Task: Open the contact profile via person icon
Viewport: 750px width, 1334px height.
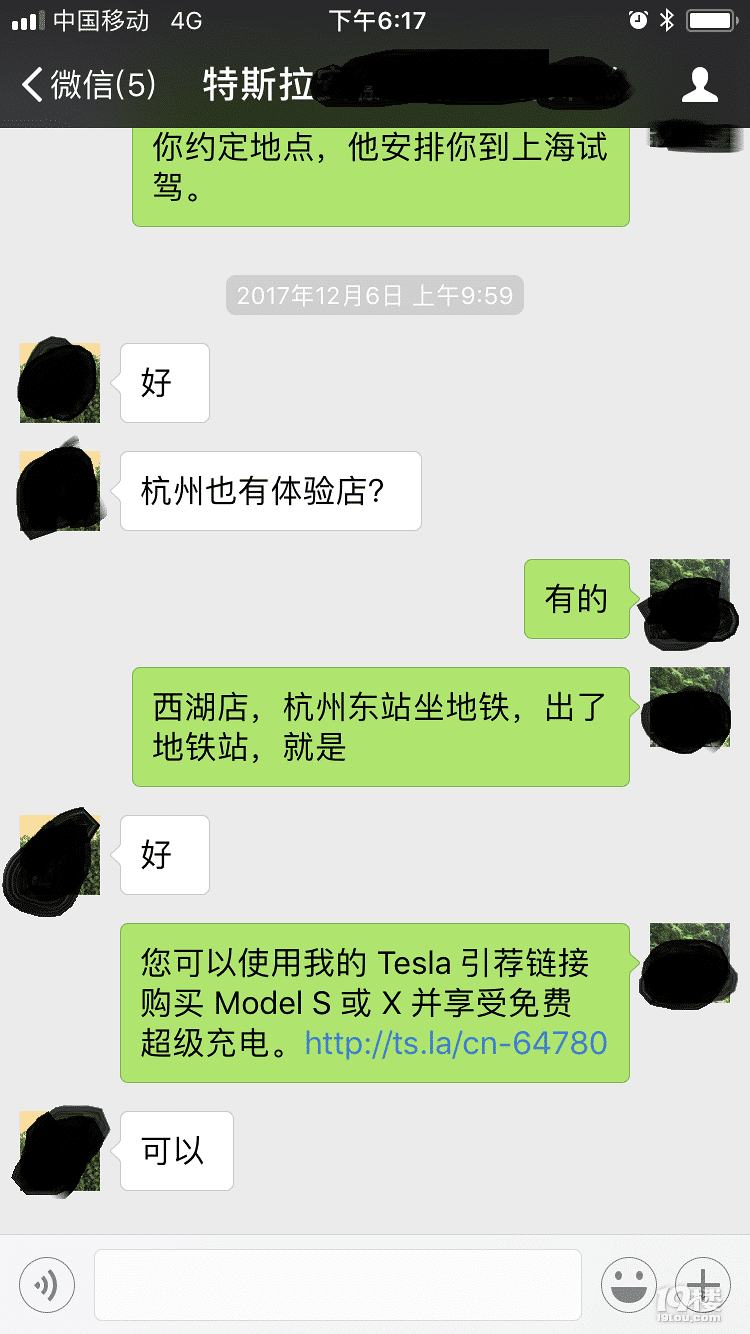Action: pyautogui.click(x=701, y=85)
